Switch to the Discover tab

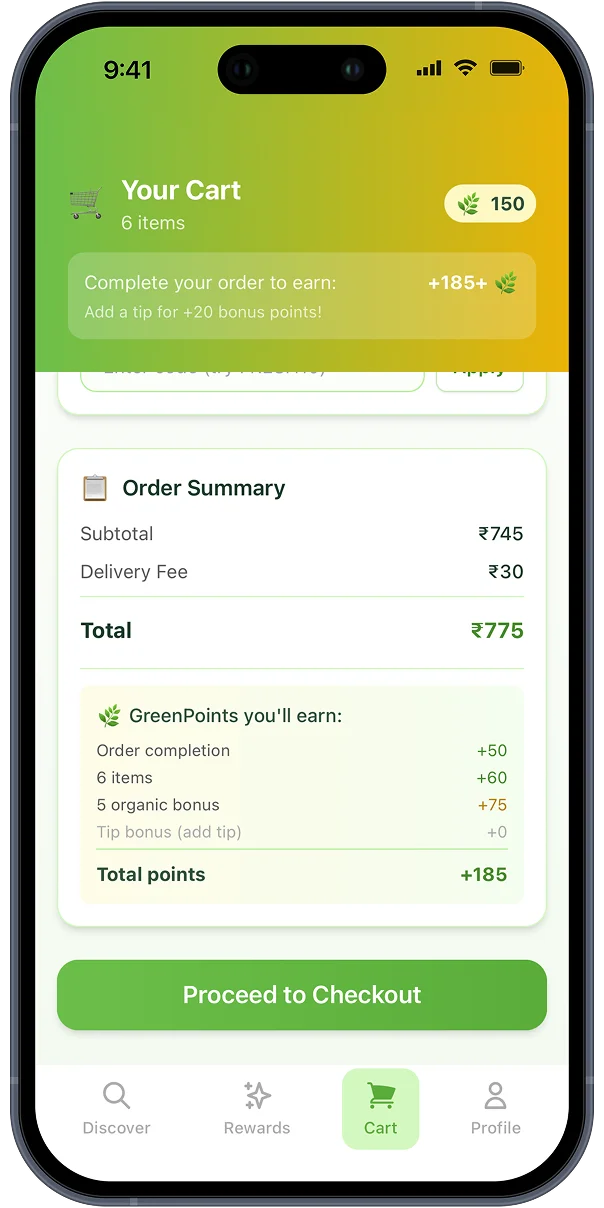(116, 1108)
